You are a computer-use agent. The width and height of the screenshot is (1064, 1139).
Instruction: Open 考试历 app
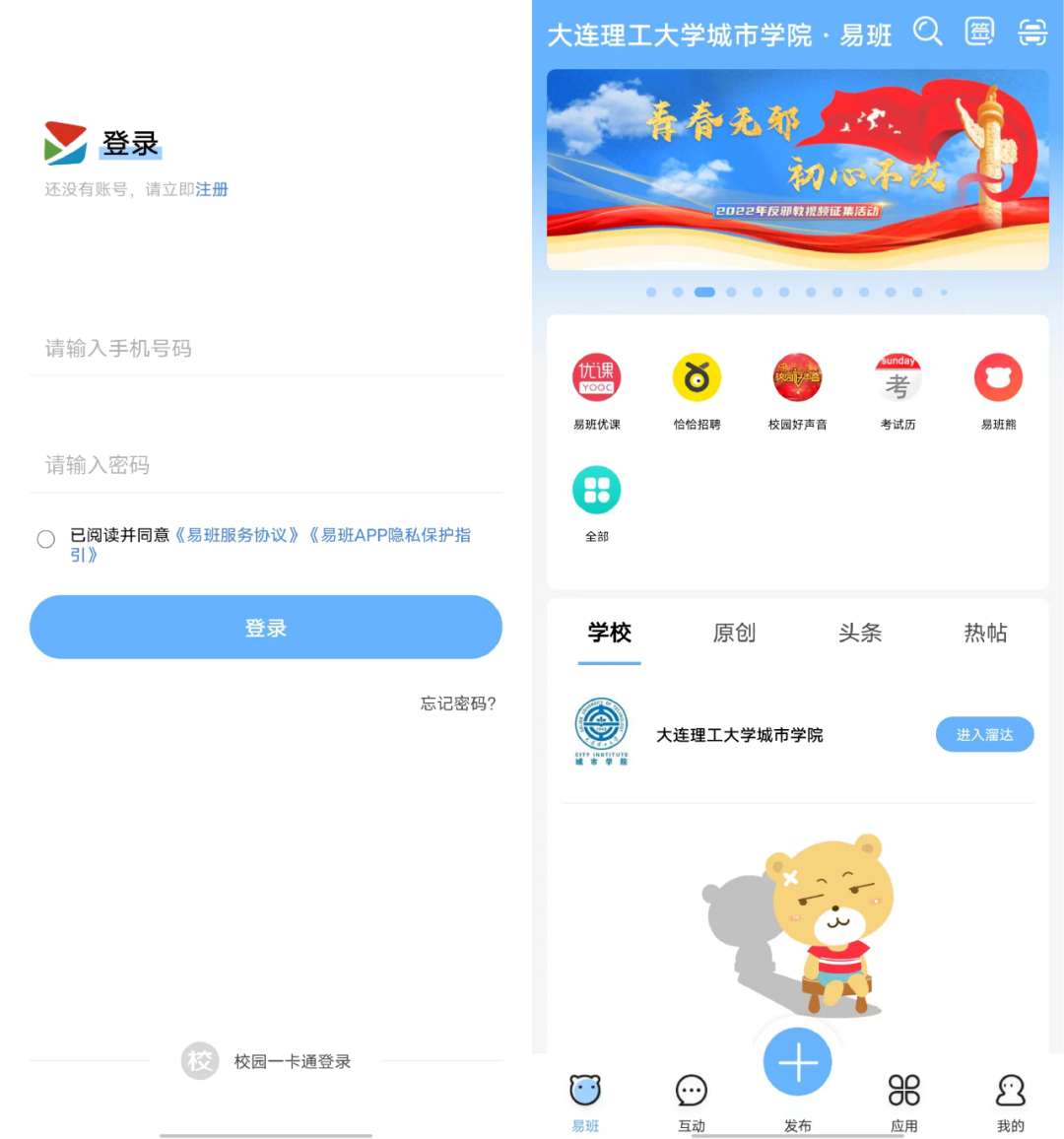898,391
